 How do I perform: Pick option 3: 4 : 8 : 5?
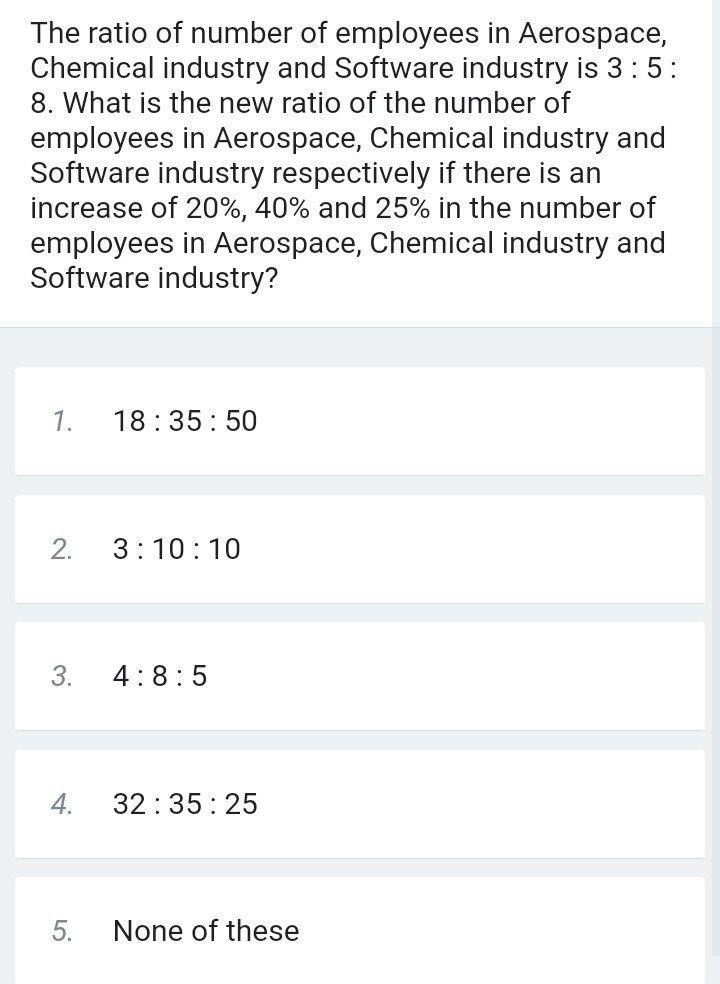(160, 677)
